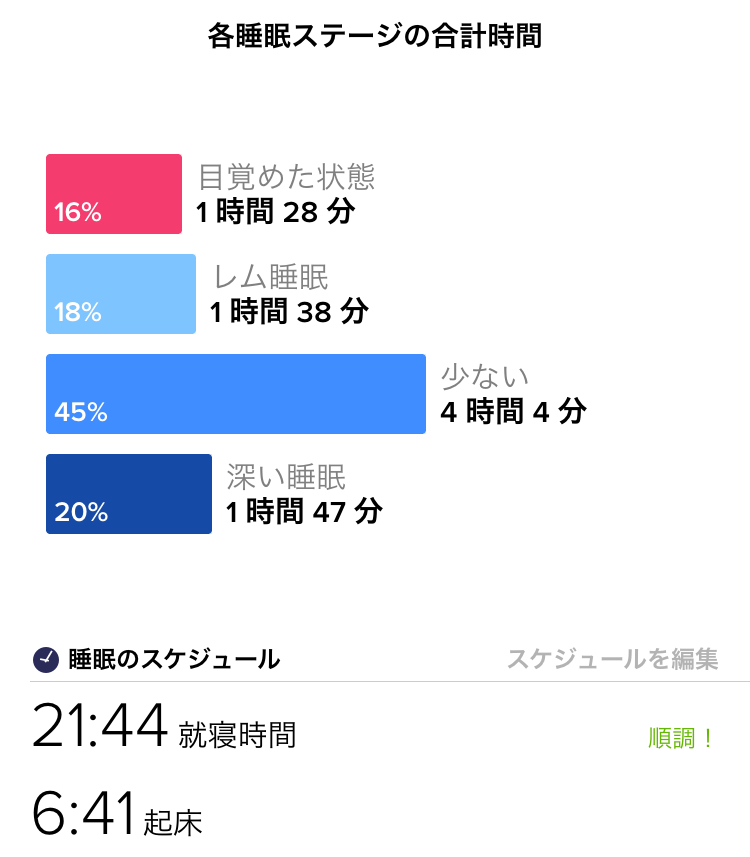Tap the 4時間4分 light sleep duration text
This screenshot has height=857, width=750.
[x=513, y=413]
